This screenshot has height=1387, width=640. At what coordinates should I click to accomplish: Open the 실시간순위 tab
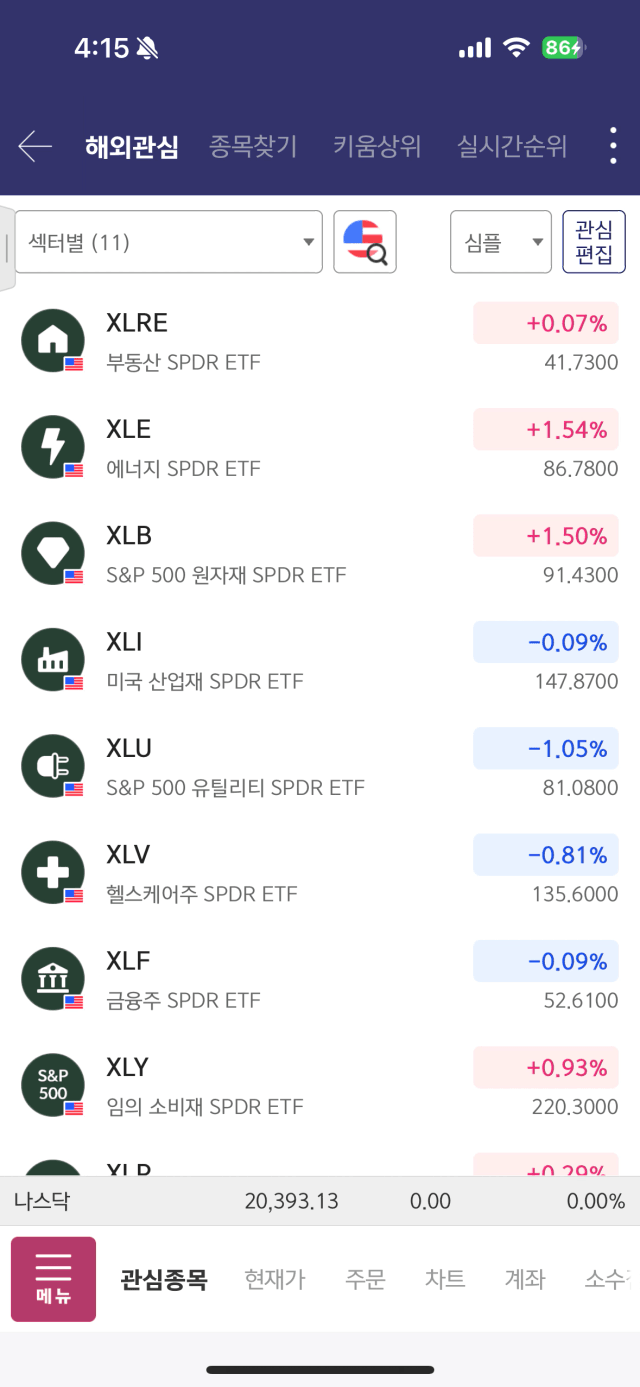tap(512, 147)
